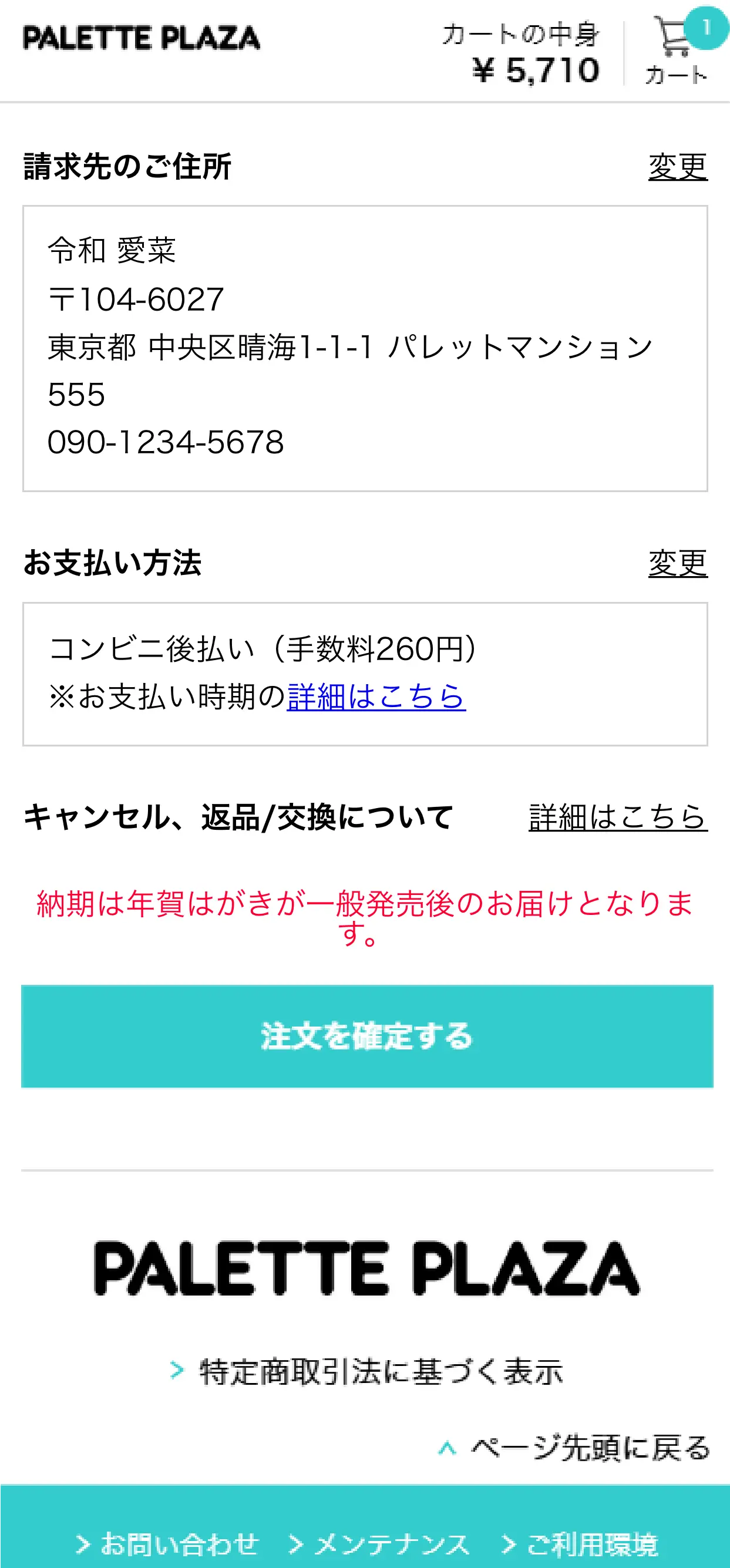Click the billing address details box

point(365,348)
